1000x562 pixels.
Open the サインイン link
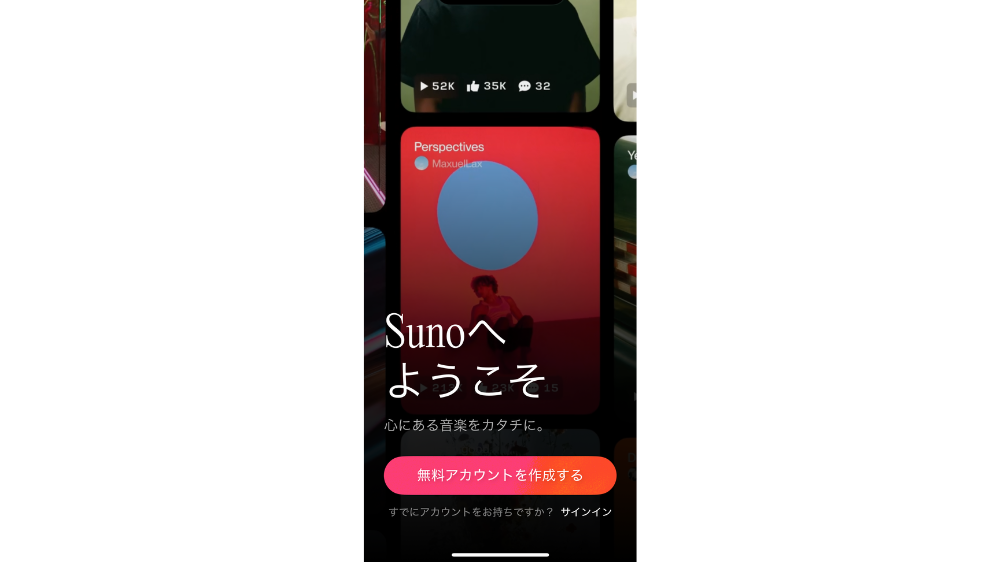click(586, 512)
